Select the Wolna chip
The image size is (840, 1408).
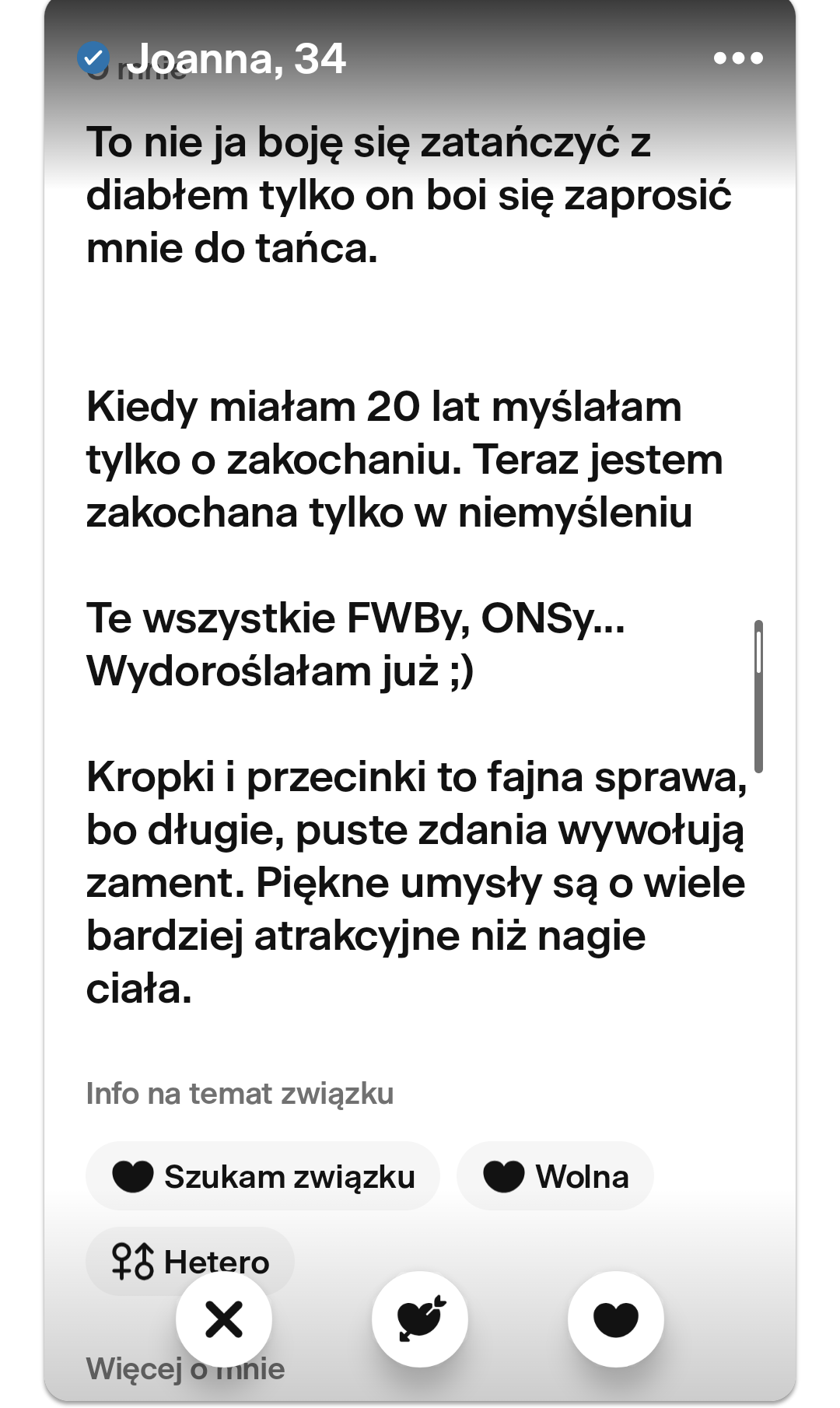pyautogui.click(x=555, y=1176)
